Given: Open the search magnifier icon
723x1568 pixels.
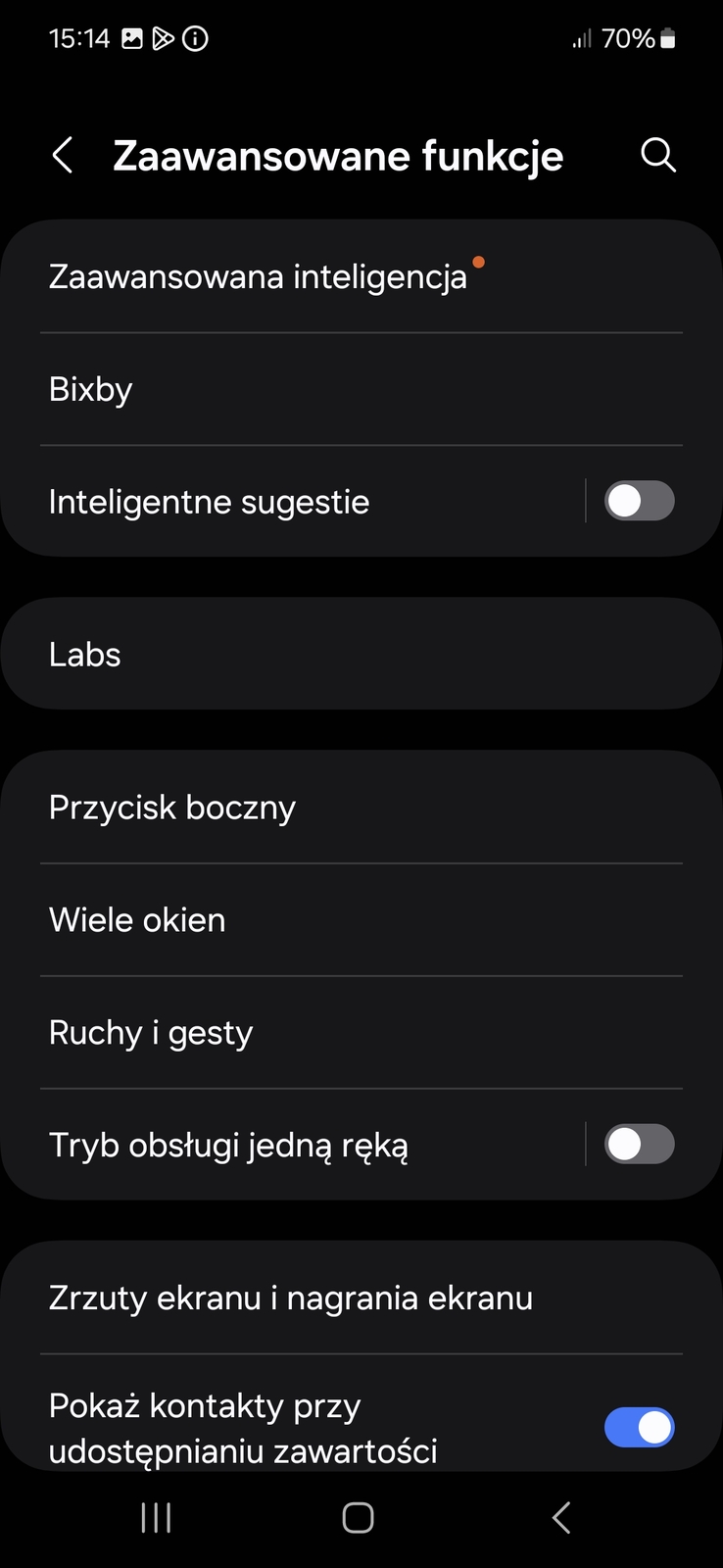Looking at the screenshot, I should (x=657, y=155).
